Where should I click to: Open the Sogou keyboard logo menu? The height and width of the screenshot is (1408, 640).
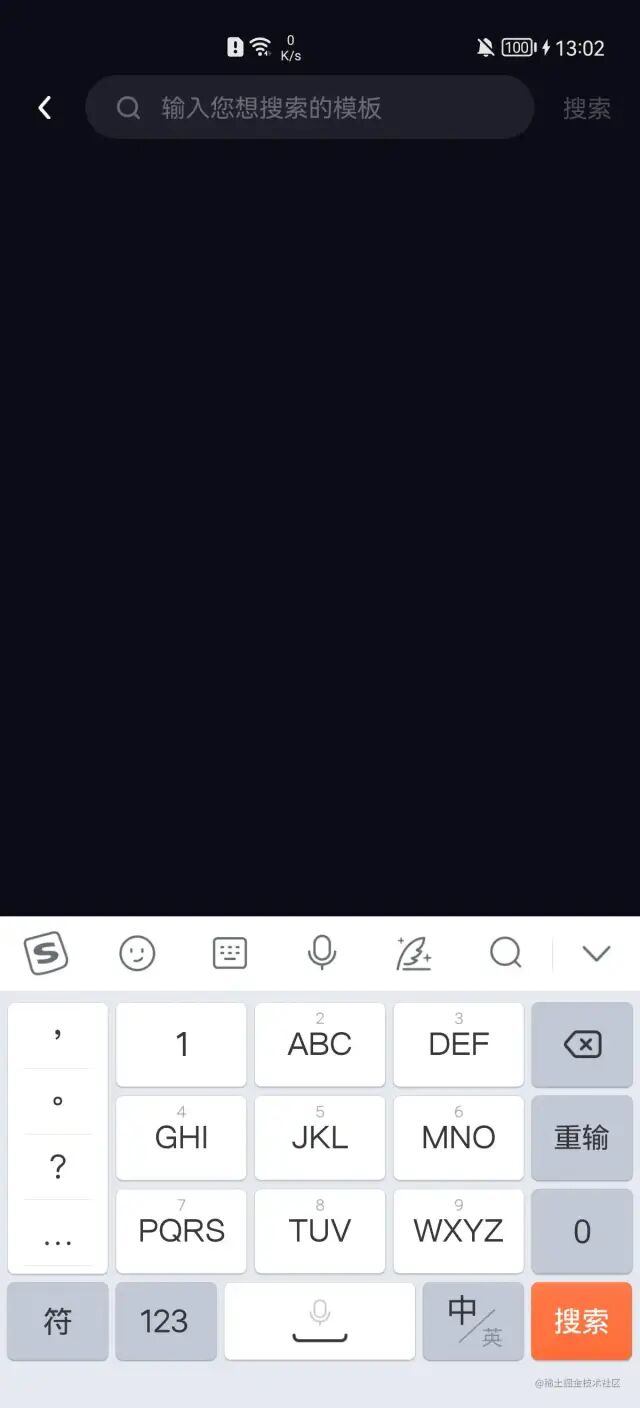click(x=46, y=953)
